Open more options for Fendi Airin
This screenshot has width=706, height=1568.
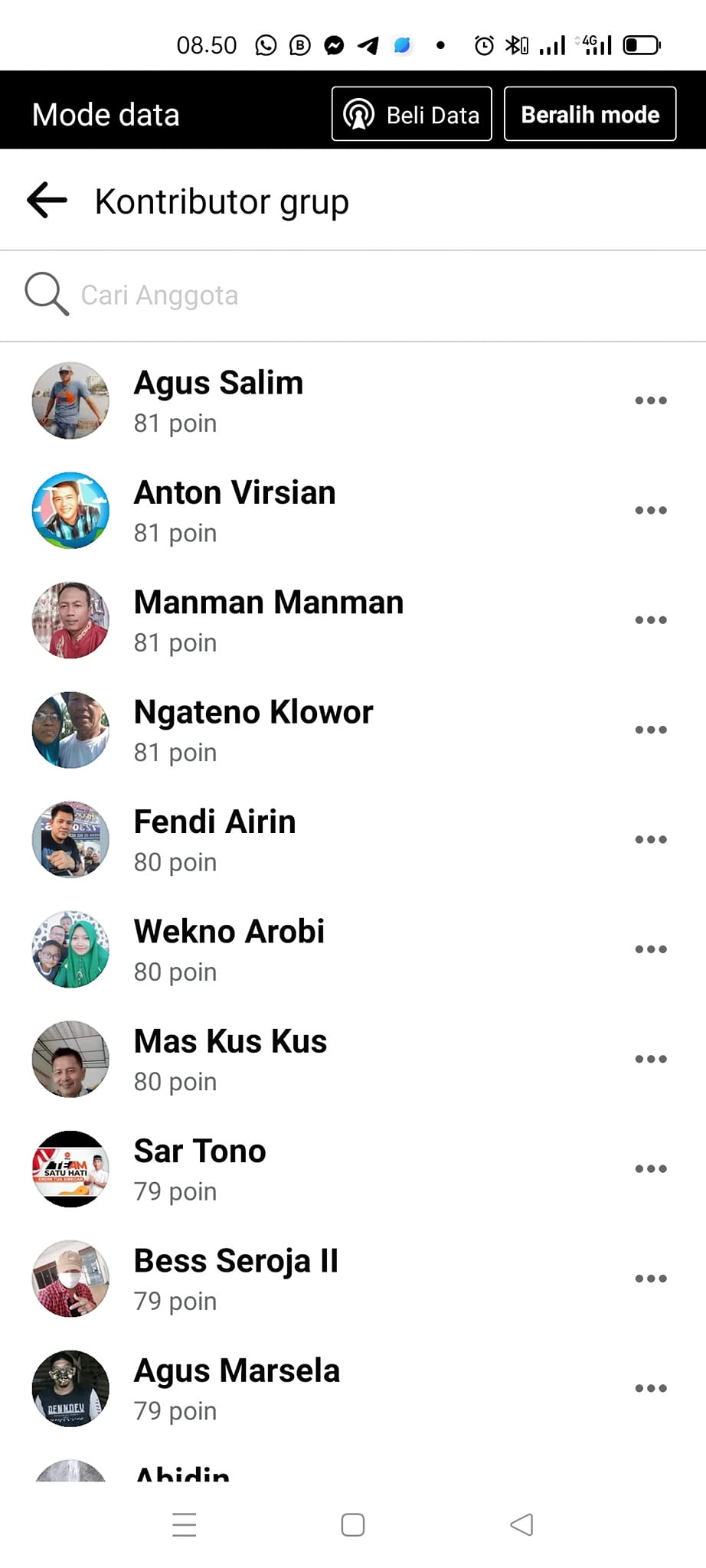pos(650,840)
